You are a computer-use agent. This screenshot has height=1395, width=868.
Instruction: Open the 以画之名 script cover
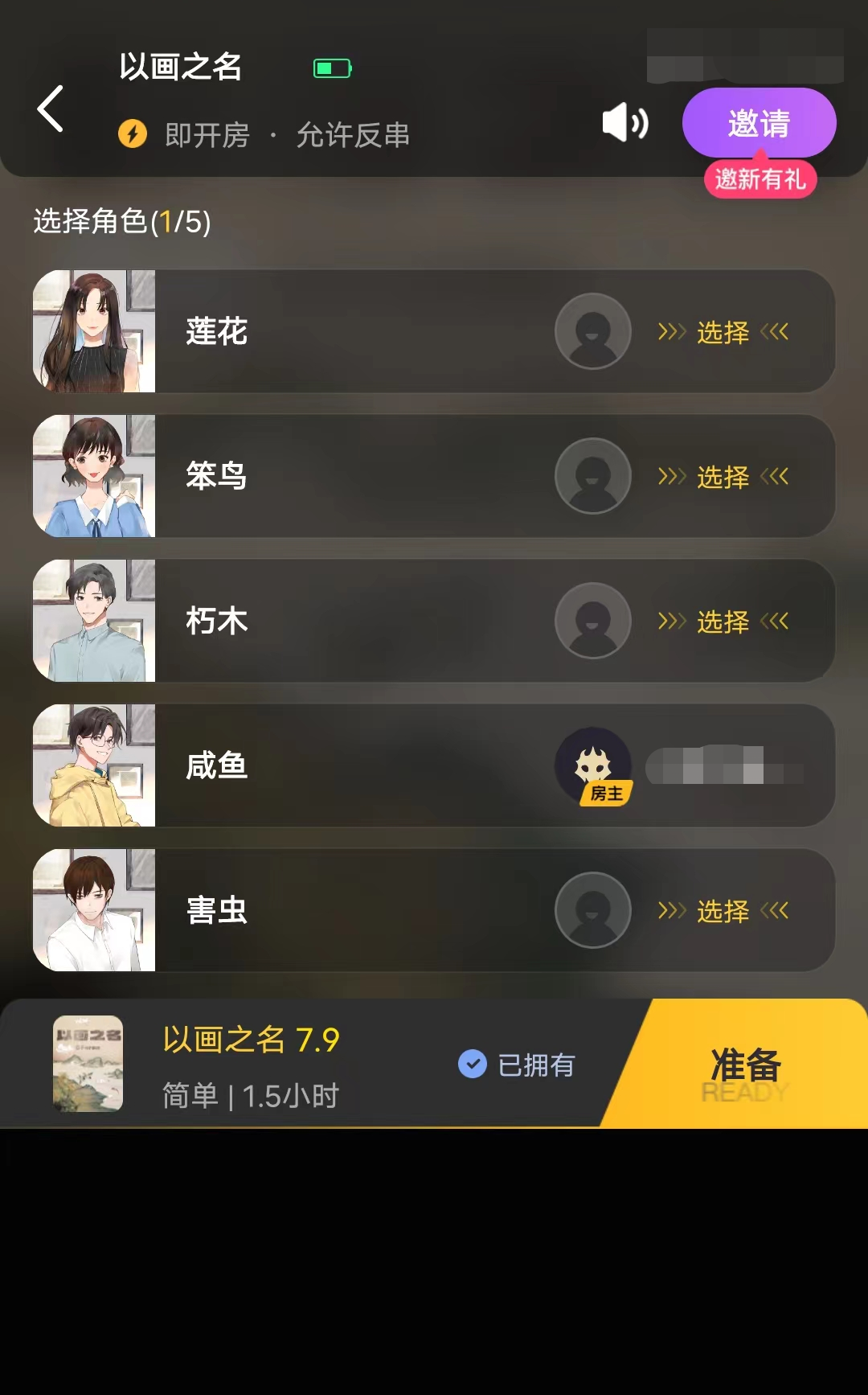click(x=88, y=1063)
